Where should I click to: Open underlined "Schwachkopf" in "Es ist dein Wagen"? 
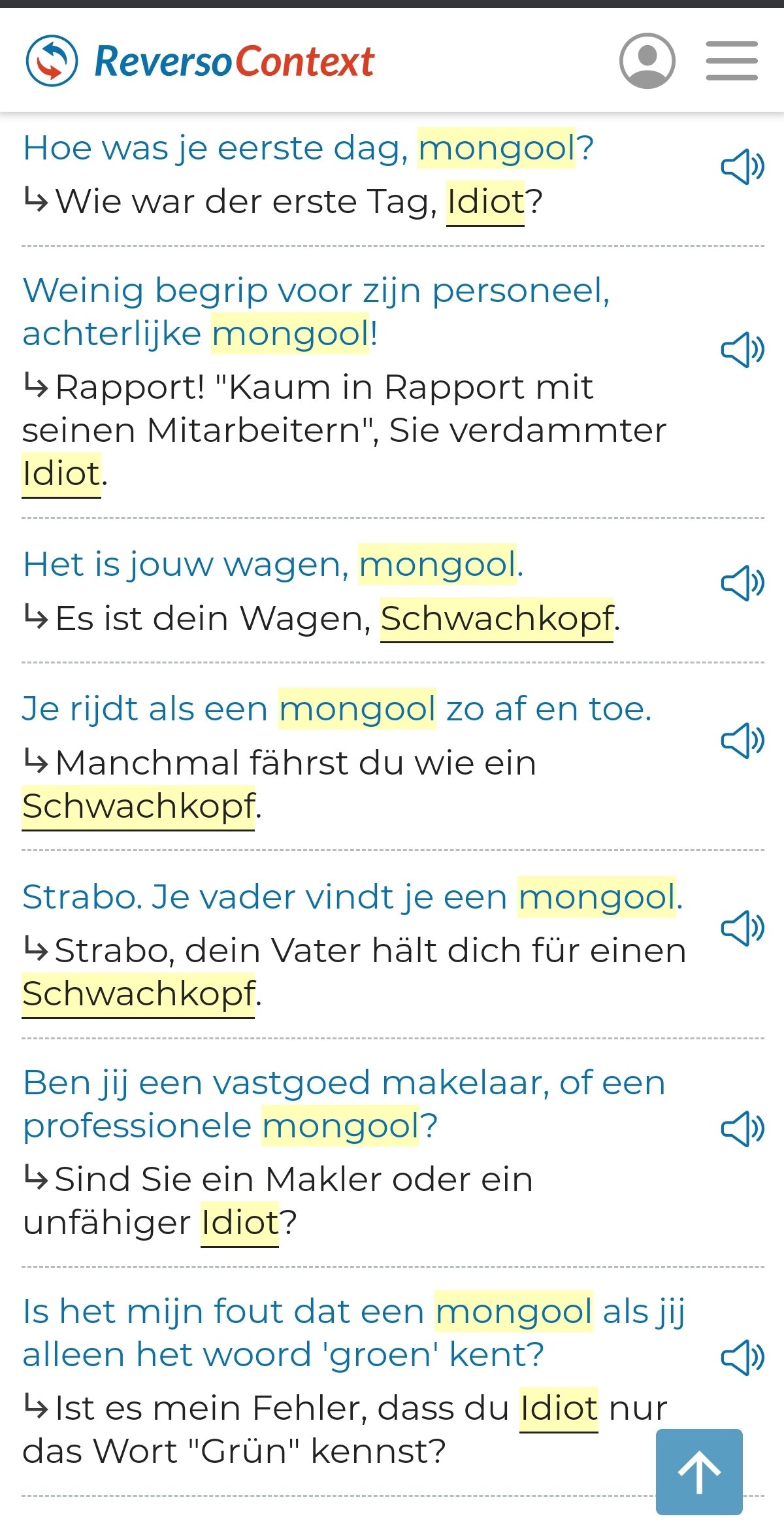[497, 619]
